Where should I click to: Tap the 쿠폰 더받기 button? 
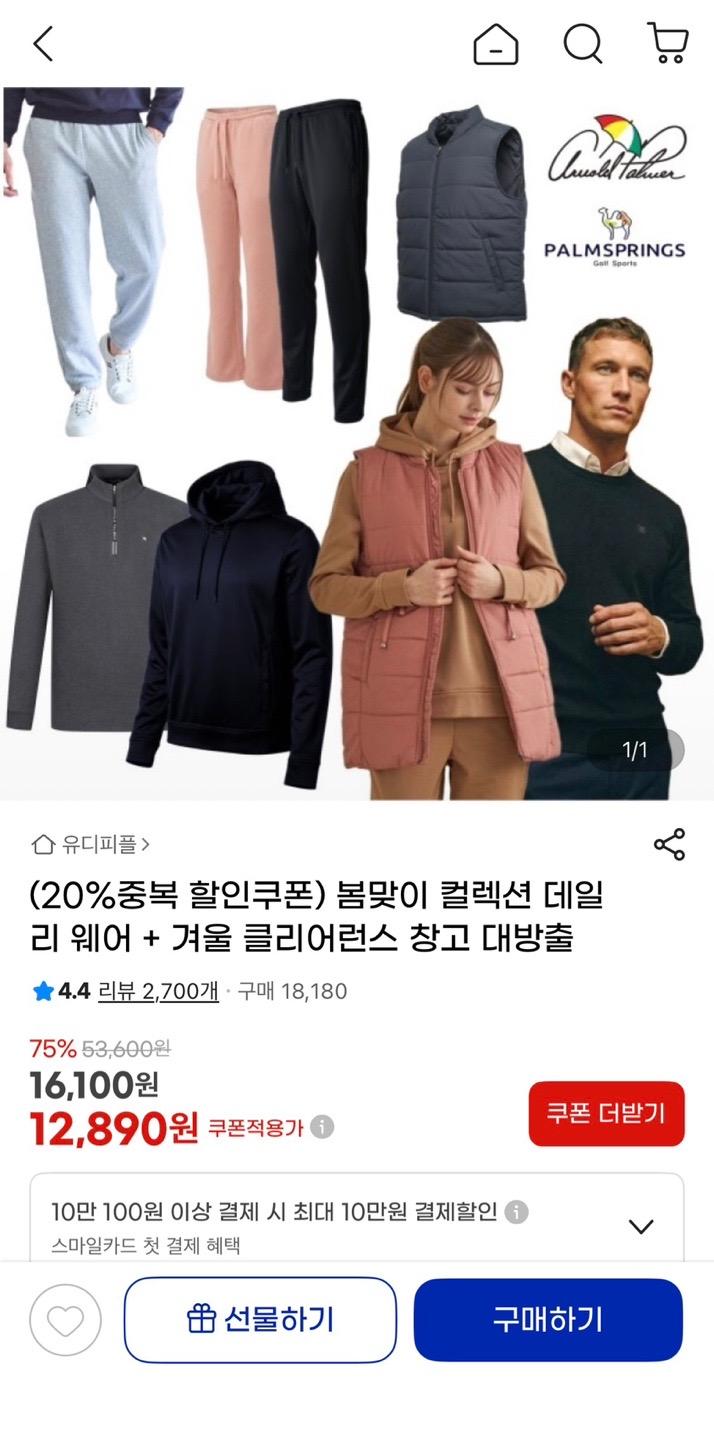pos(606,1113)
